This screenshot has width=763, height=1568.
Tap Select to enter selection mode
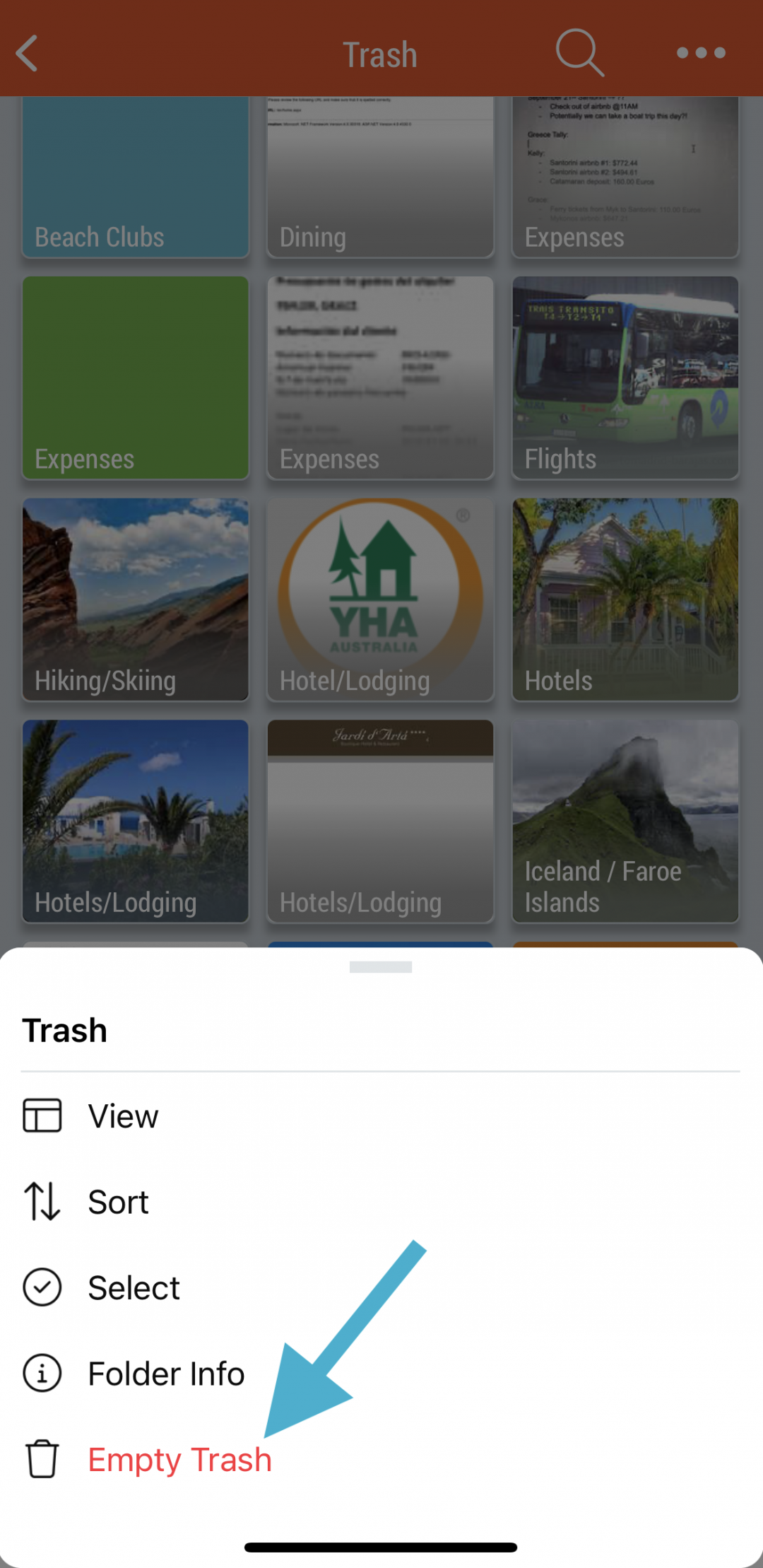tap(133, 1287)
